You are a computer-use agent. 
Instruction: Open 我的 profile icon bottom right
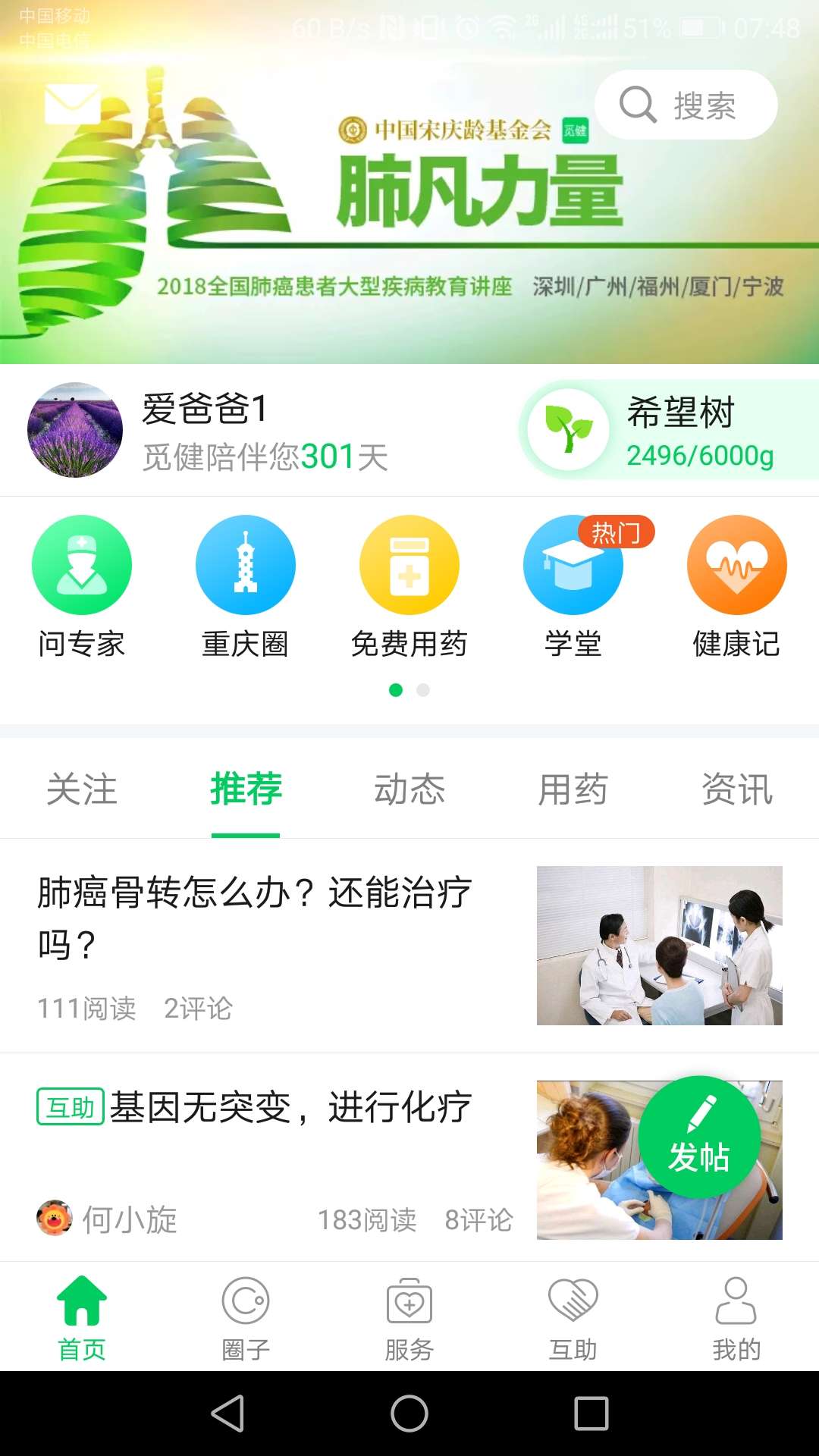pyautogui.click(x=737, y=1316)
